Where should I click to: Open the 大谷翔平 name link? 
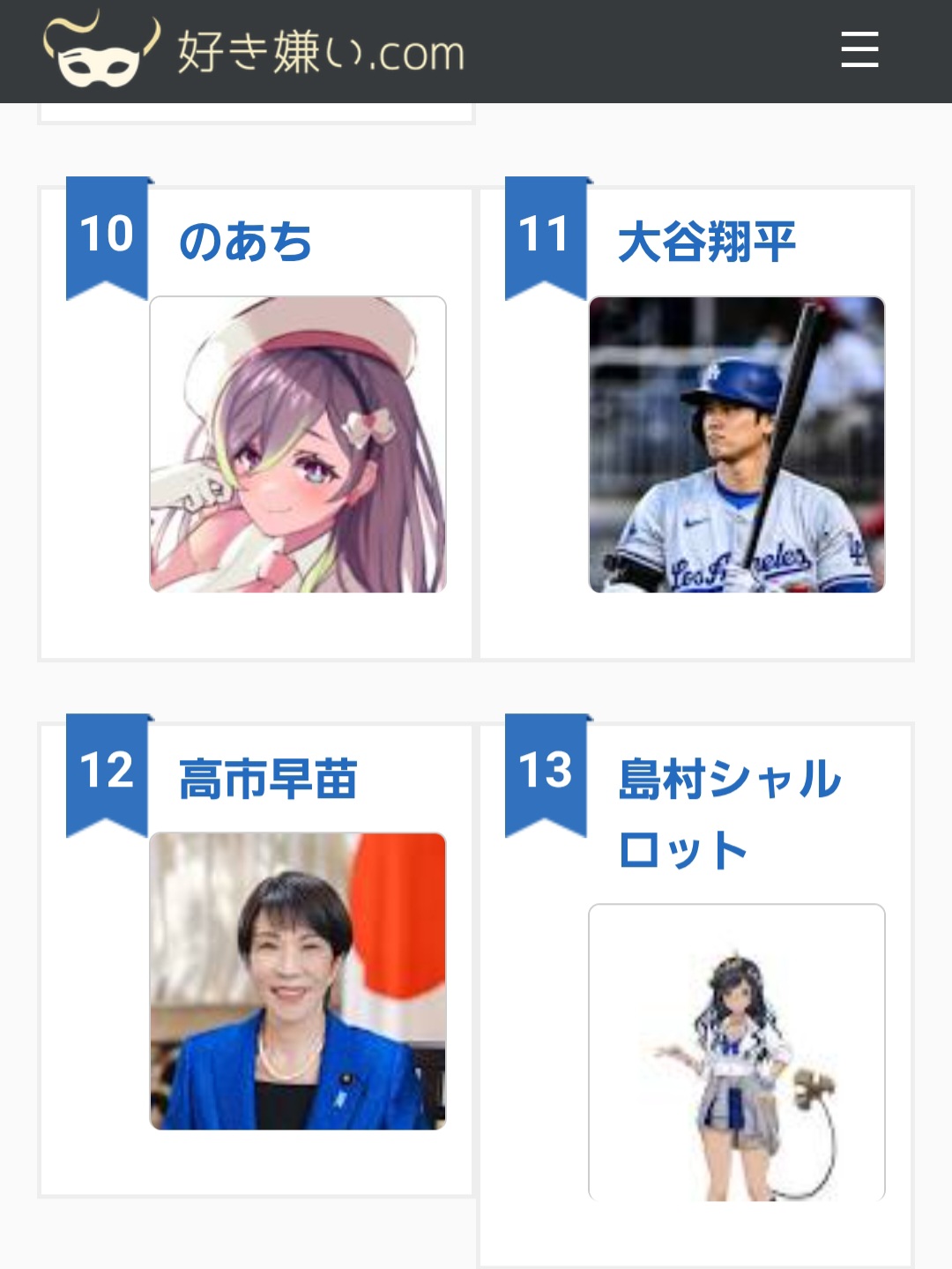[706, 242]
